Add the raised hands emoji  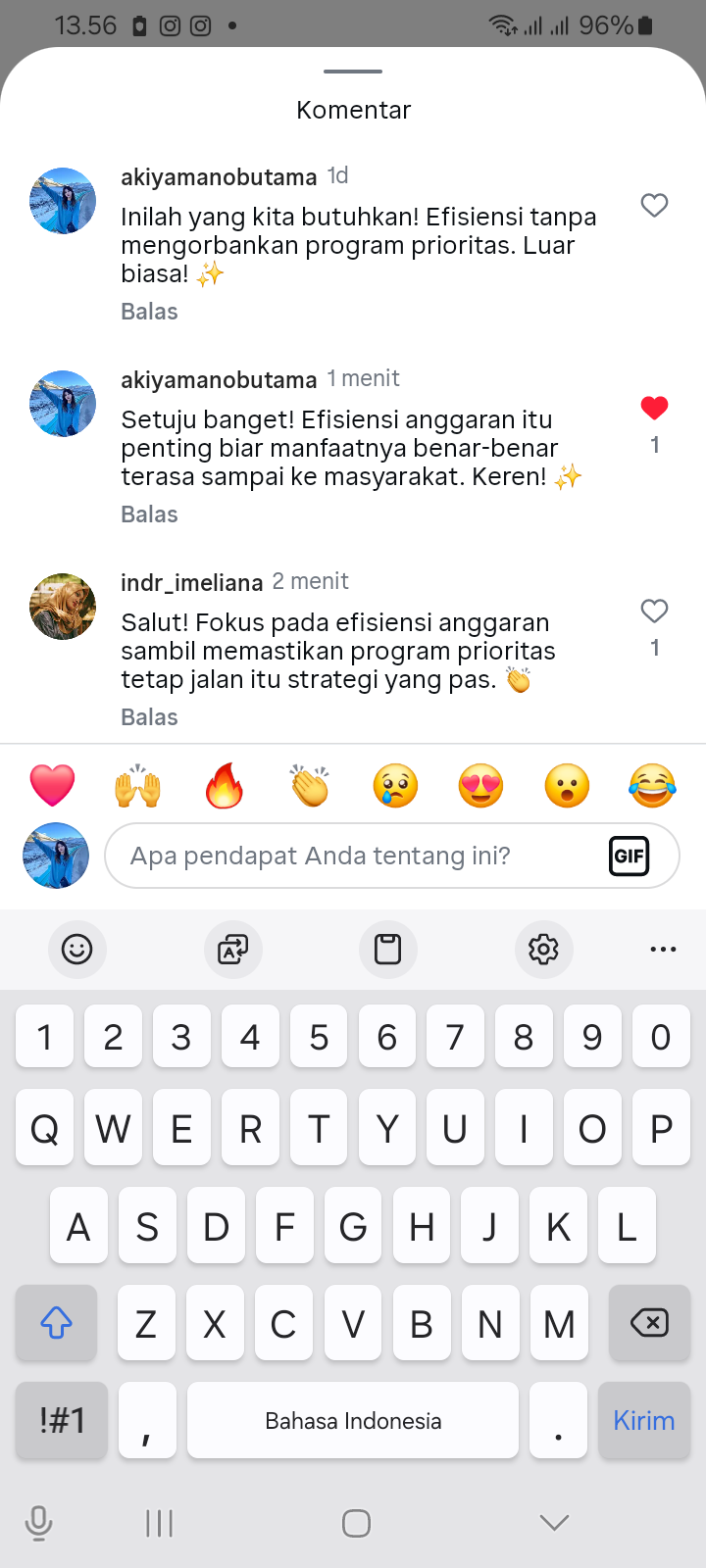pos(138,786)
